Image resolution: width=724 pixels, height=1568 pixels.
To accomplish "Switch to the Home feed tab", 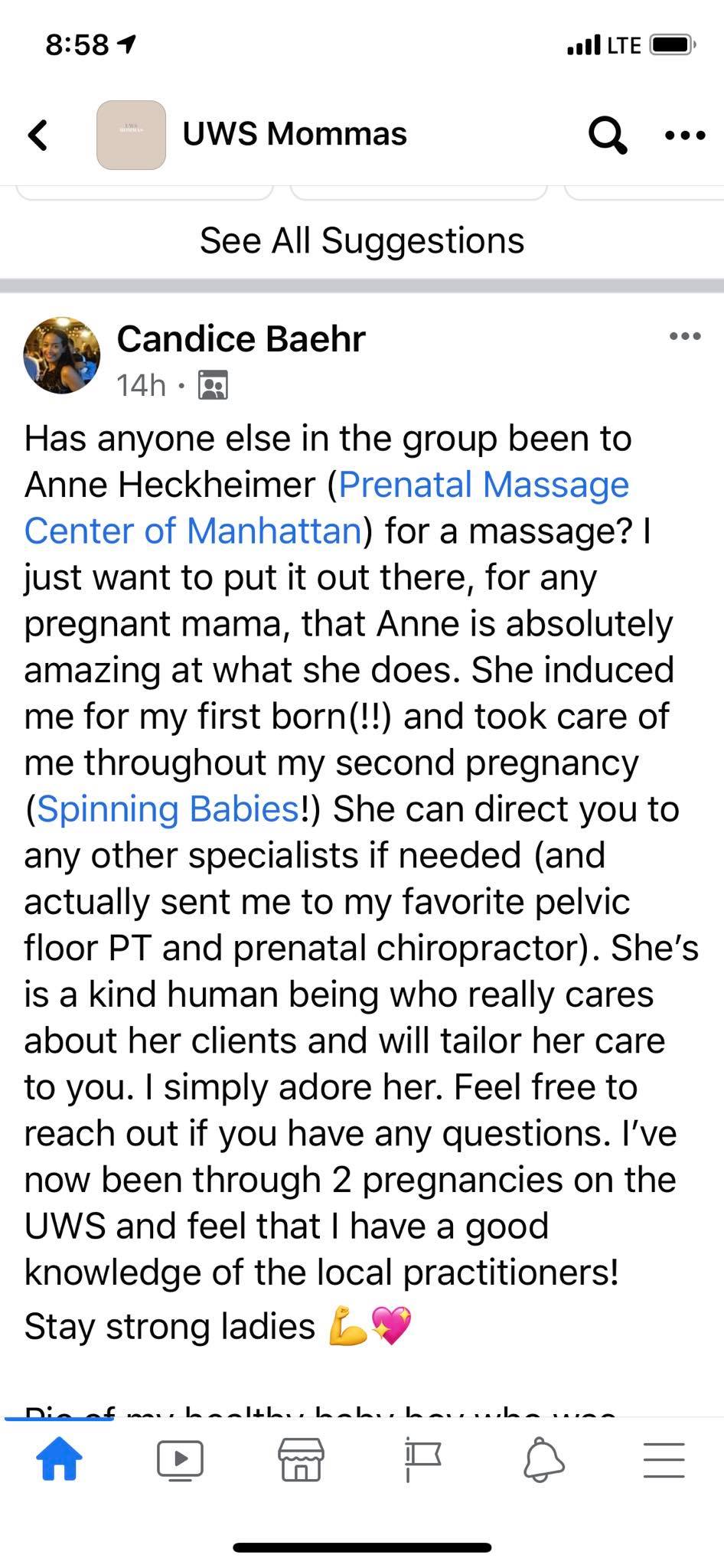I will click(59, 1459).
